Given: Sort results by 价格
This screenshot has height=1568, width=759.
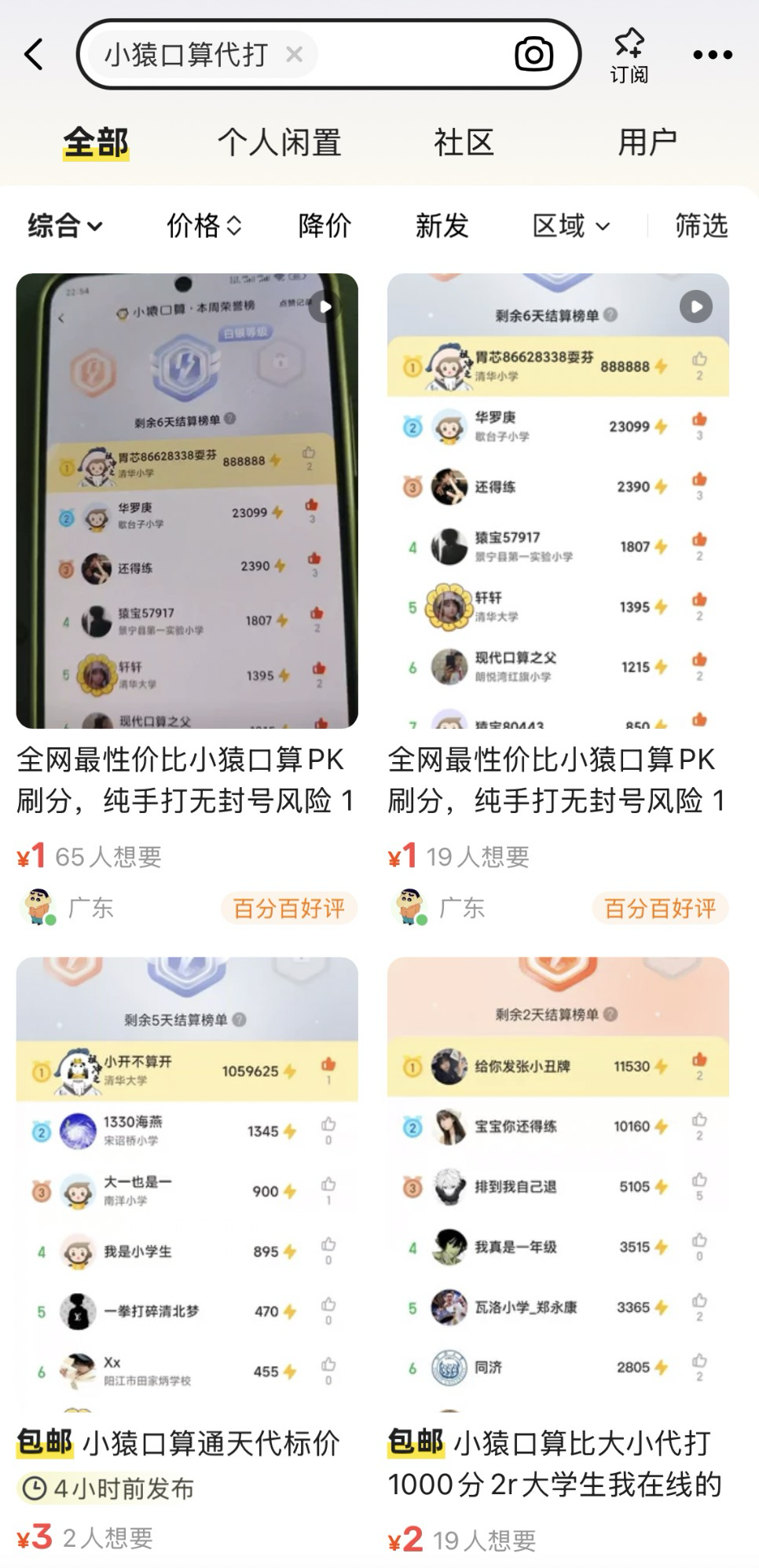Looking at the screenshot, I should click(x=203, y=226).
